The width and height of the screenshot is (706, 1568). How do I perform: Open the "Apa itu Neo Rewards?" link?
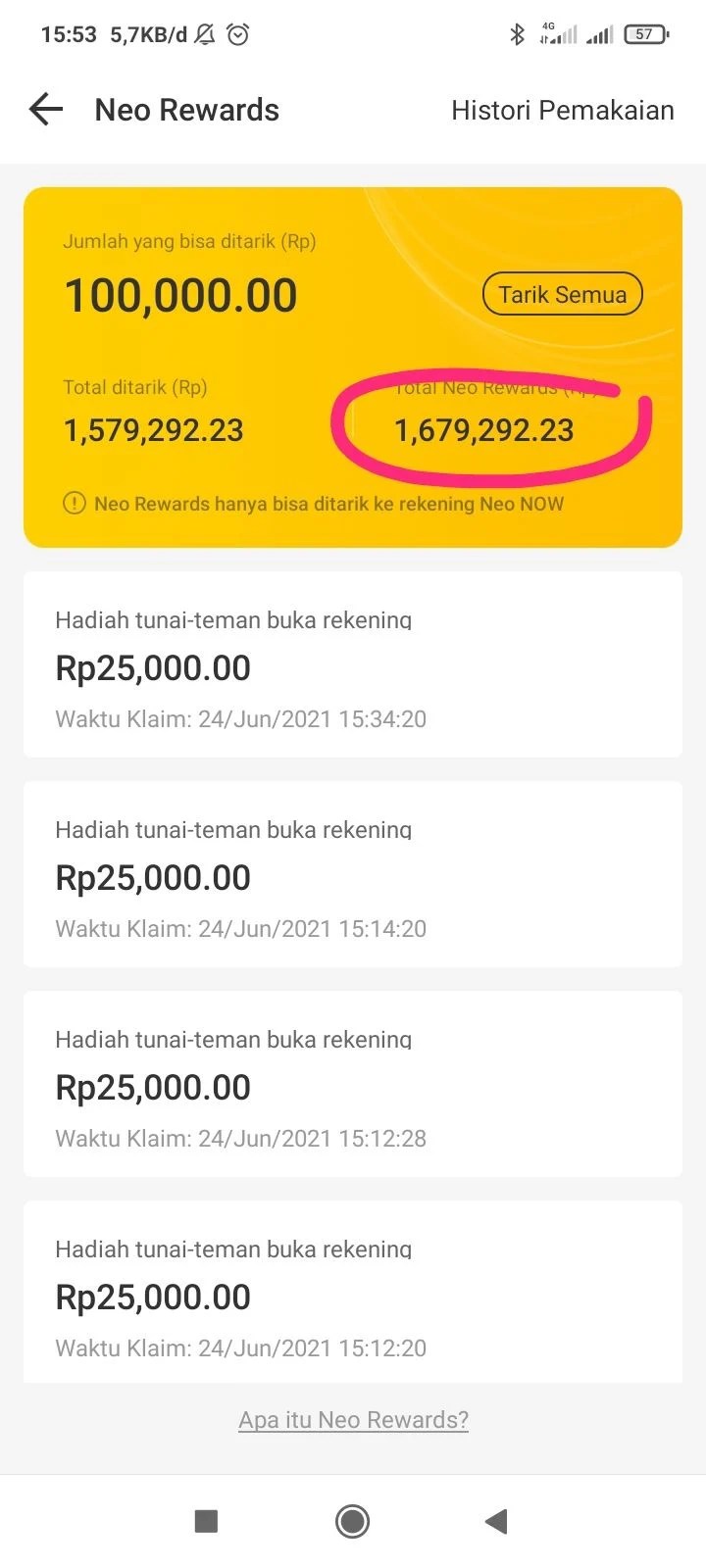pos(353,1420)
